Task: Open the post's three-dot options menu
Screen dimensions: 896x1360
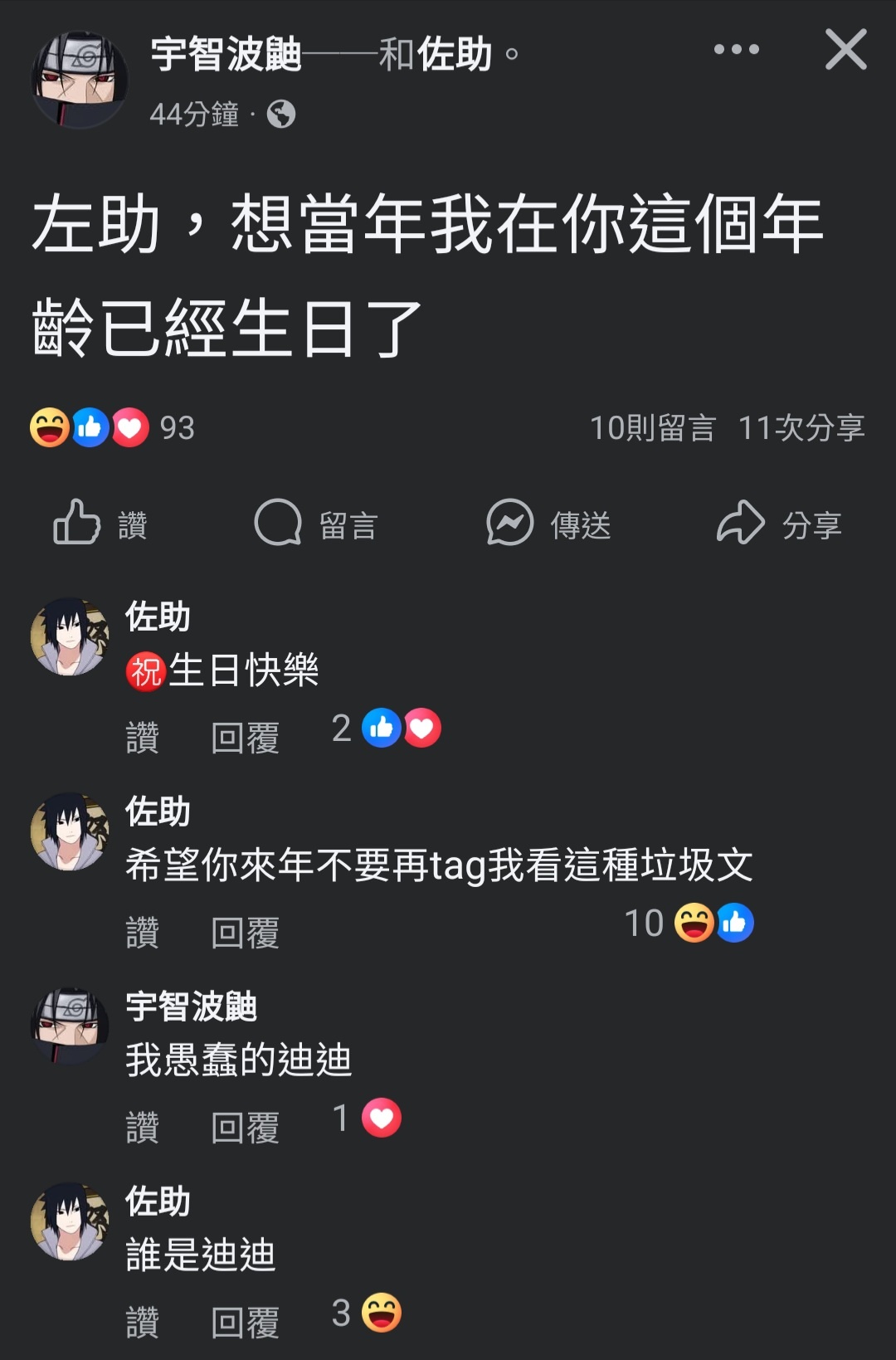Action: [736, 50]
